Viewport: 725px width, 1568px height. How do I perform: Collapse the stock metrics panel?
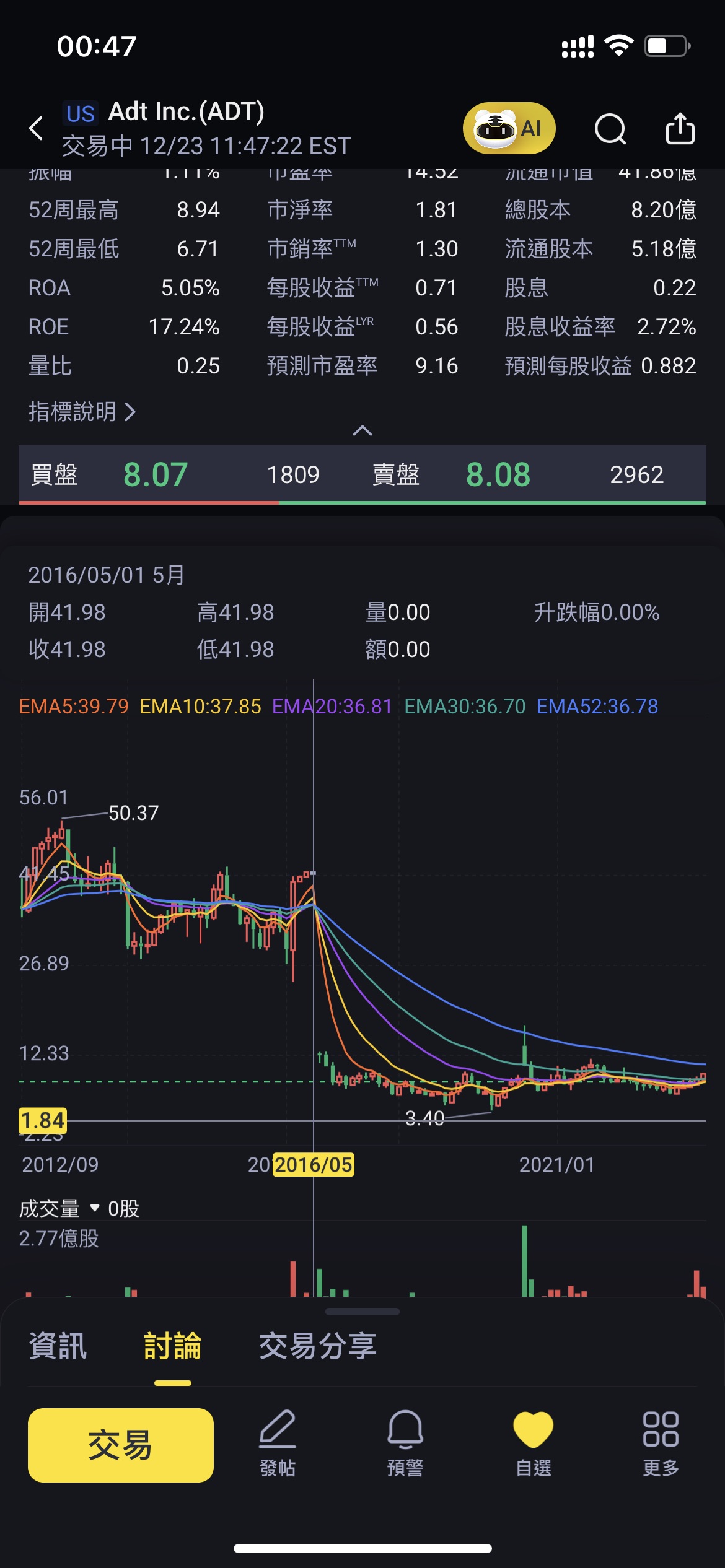(x=362, y=430)
